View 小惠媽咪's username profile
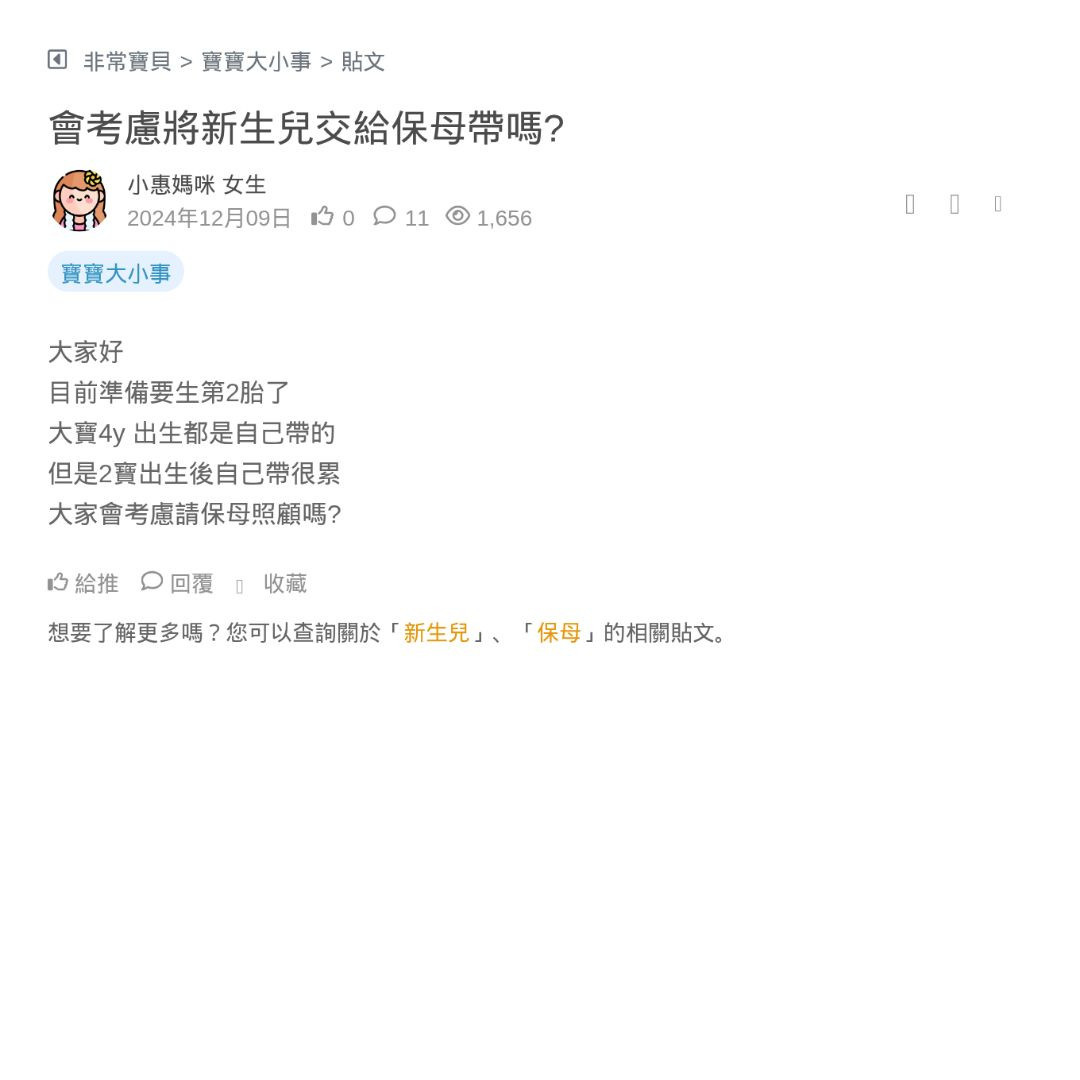This screenshot has height=1080, width=1080. (x=171, y=185)
